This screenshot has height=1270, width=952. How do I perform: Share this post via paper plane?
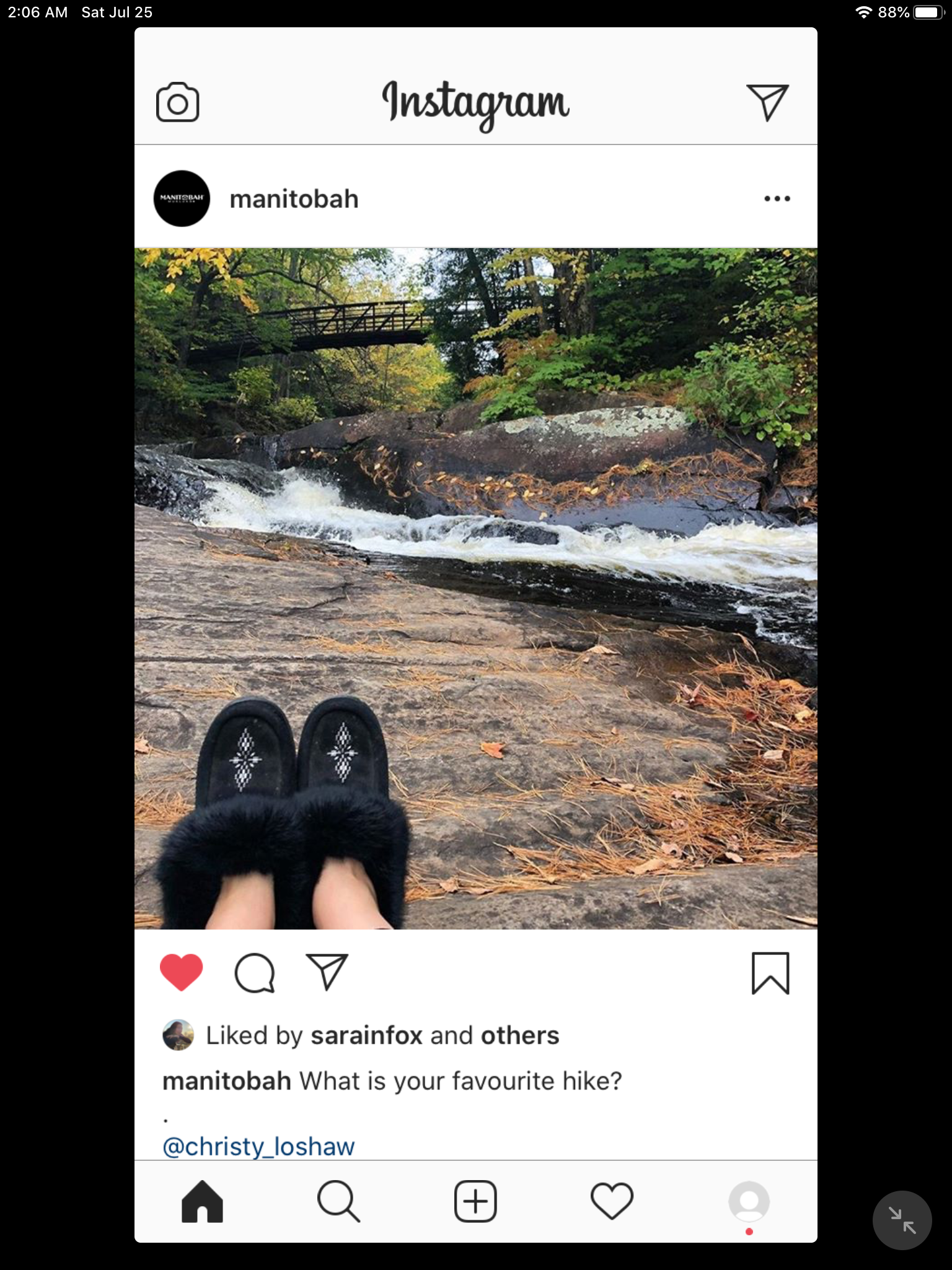coord(327,972)
